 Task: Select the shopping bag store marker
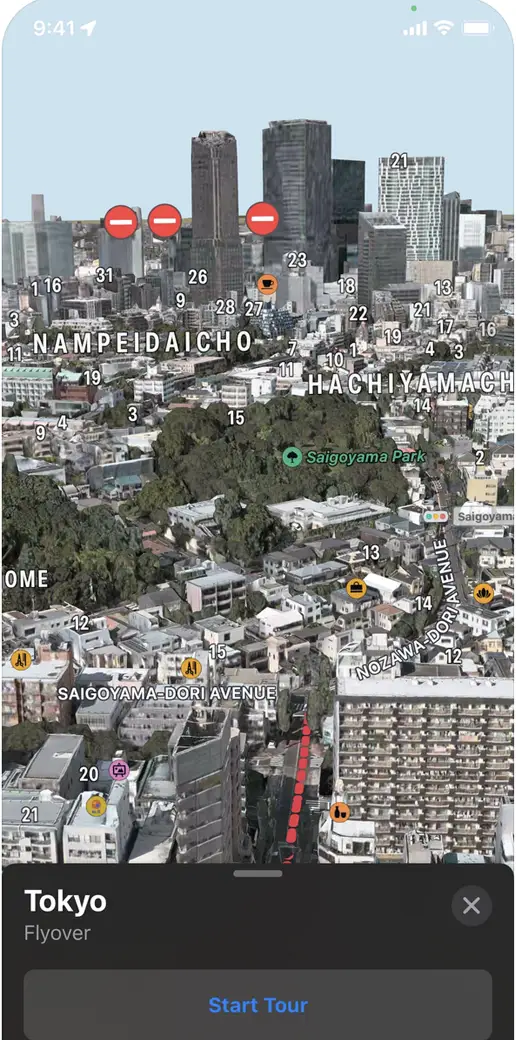[x=357, y=588]
